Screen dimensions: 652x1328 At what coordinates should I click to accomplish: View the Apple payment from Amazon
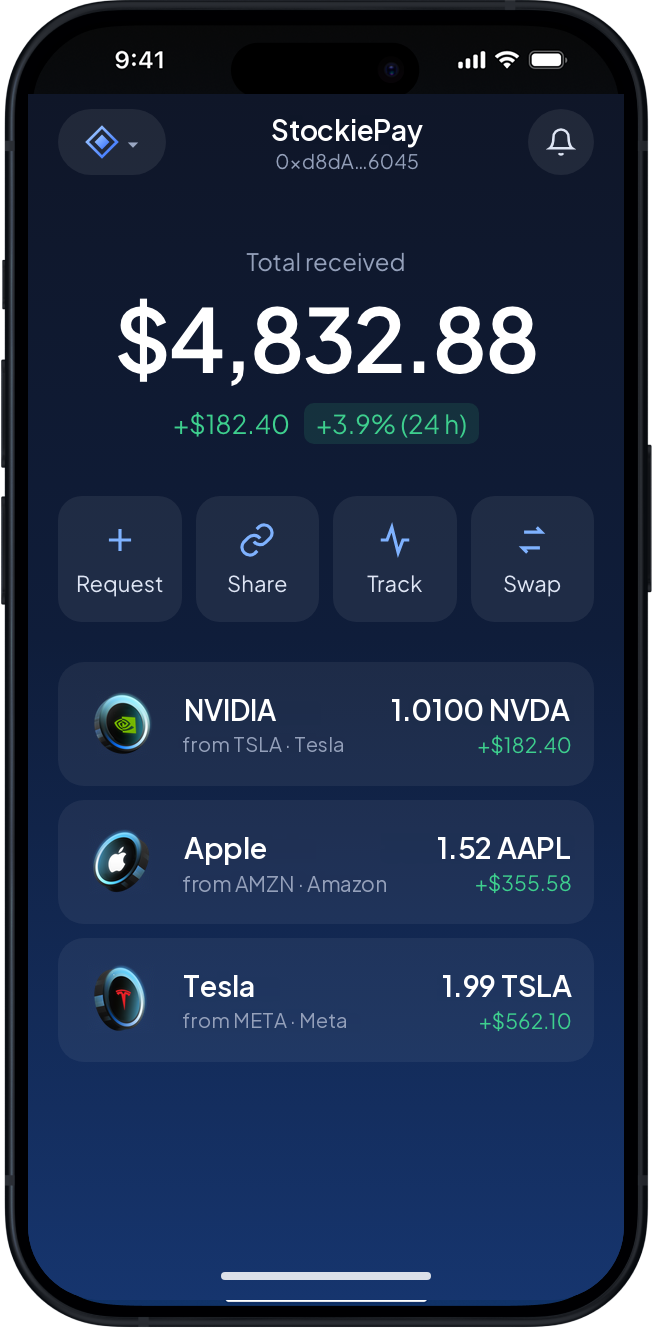[x=326, y=862]
